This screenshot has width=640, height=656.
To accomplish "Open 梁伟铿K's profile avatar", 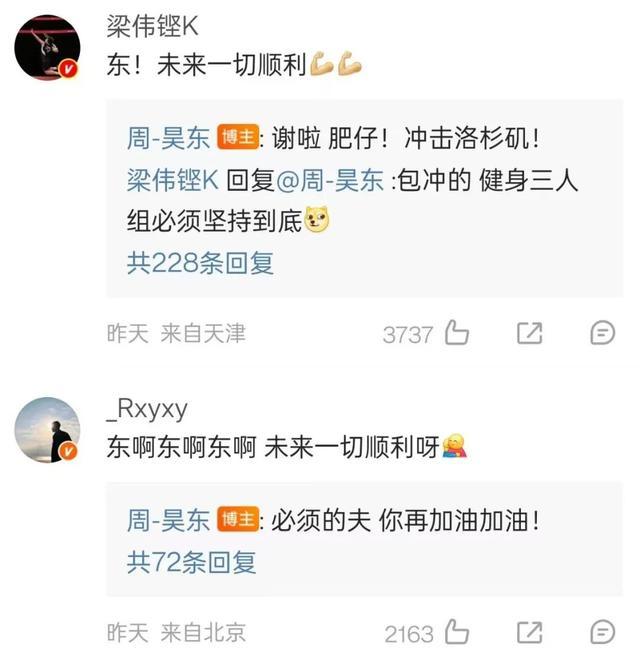I will pos(47,47).
